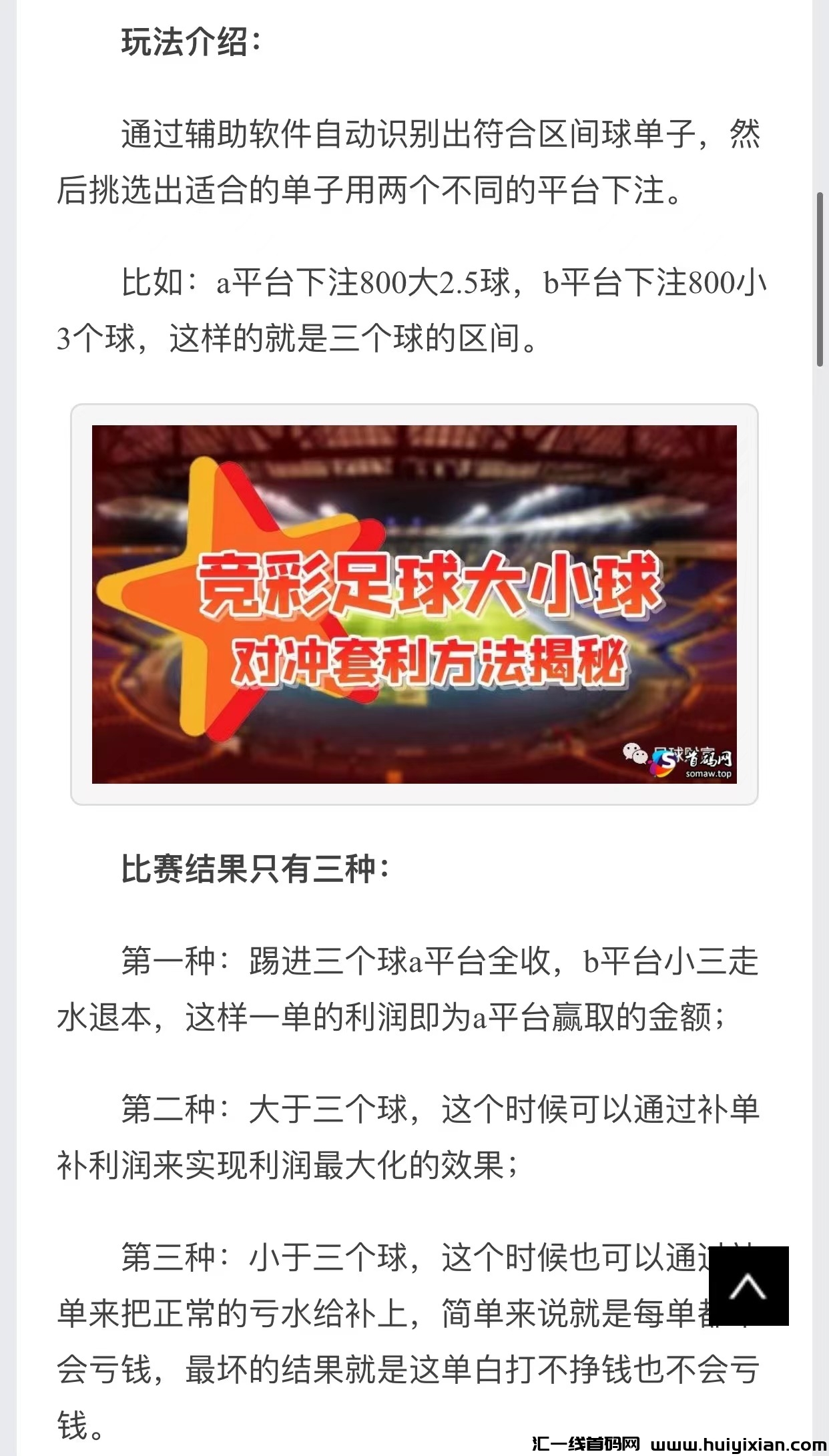Tap the back-to-top arrow button
This screenshot has width=829, height=1456.
click(748, 1285)
